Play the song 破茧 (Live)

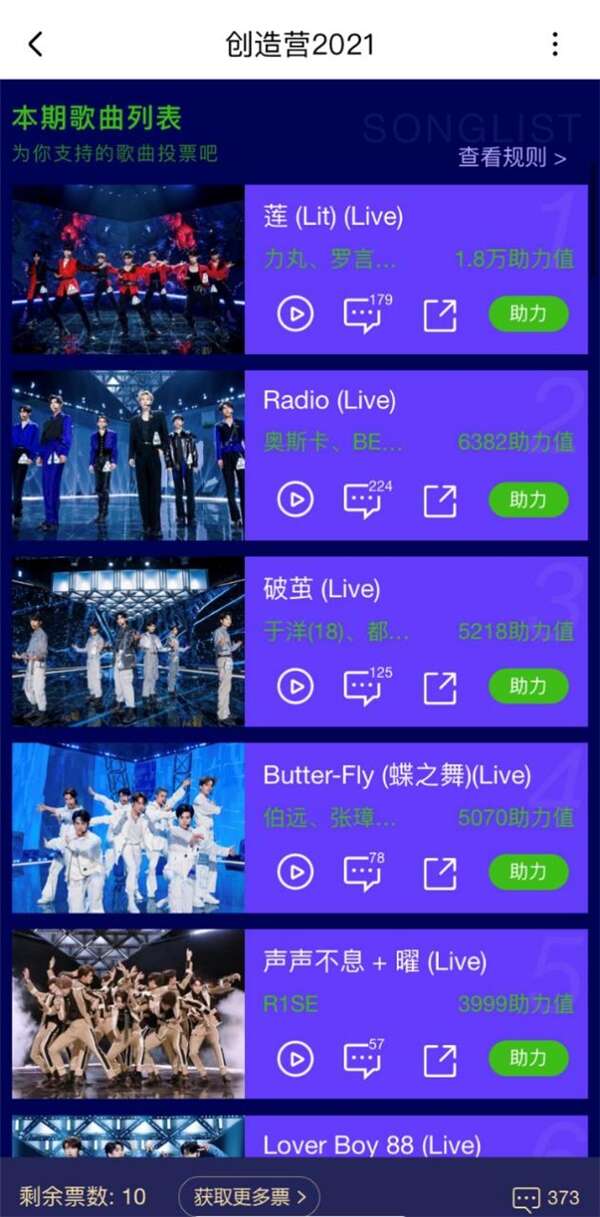295,686
